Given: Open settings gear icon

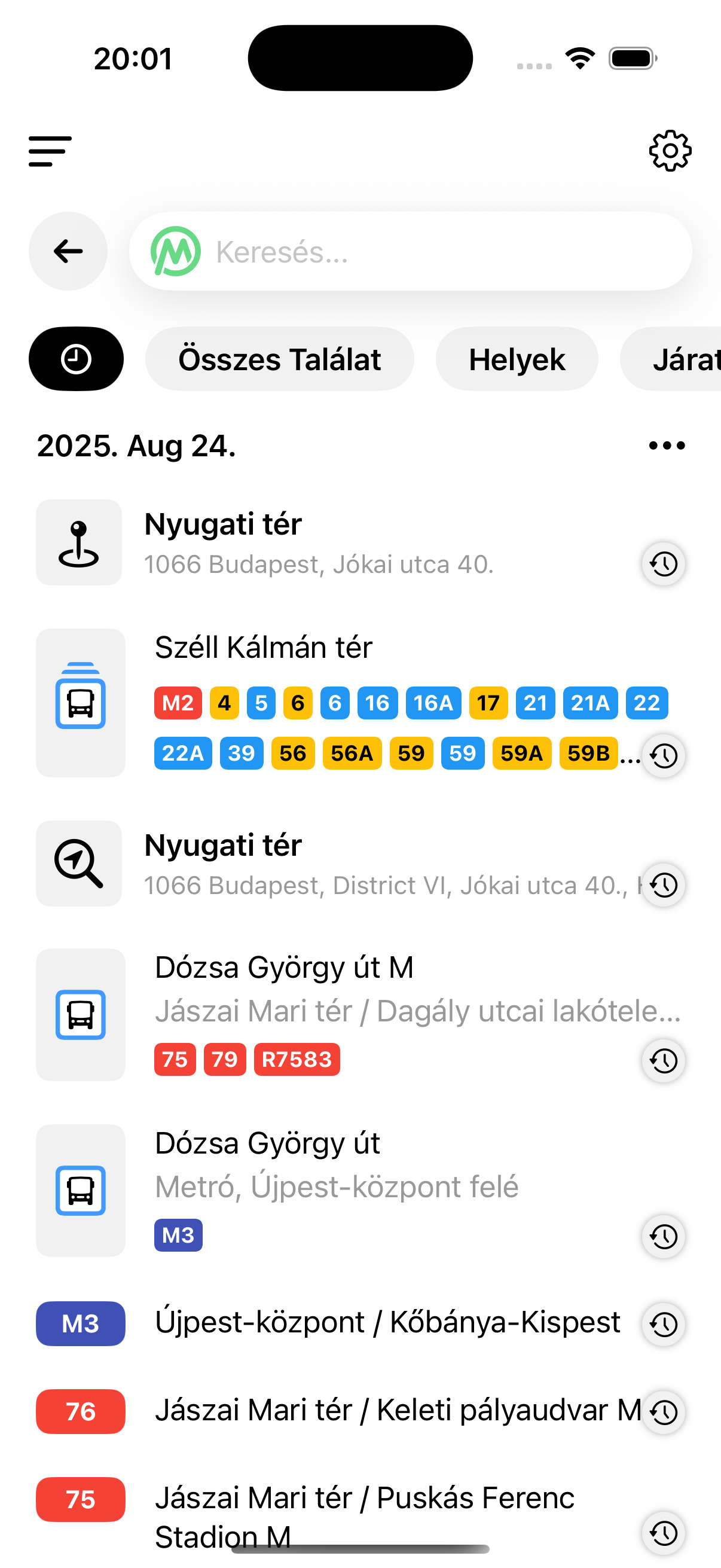Looking at the screenshot, I should [x=670, y=150].
